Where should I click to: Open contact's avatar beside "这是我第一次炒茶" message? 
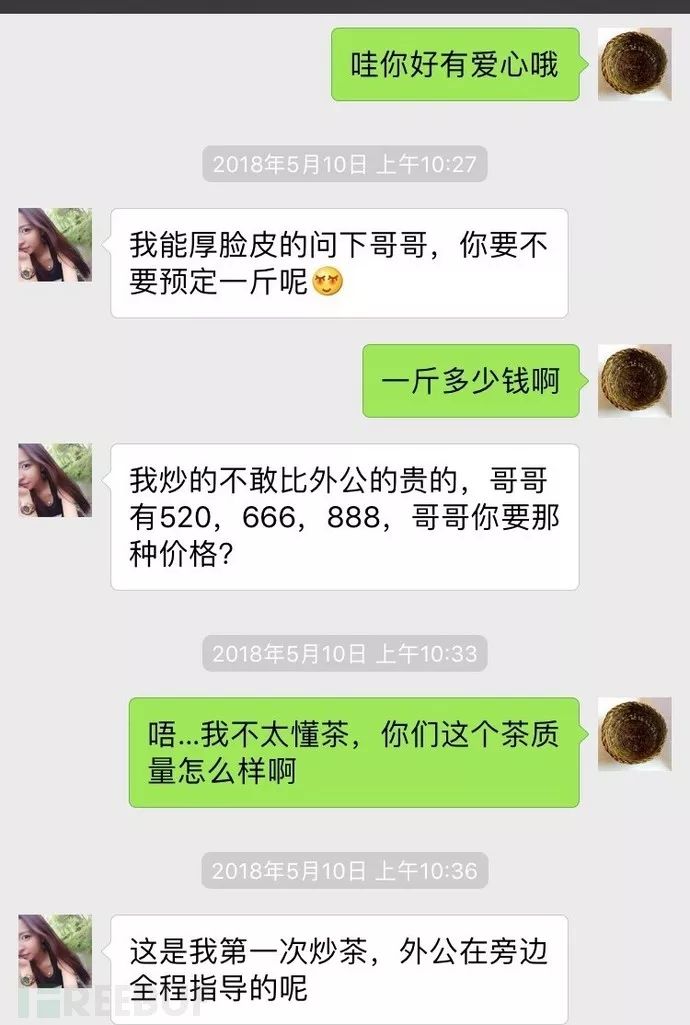55,952
